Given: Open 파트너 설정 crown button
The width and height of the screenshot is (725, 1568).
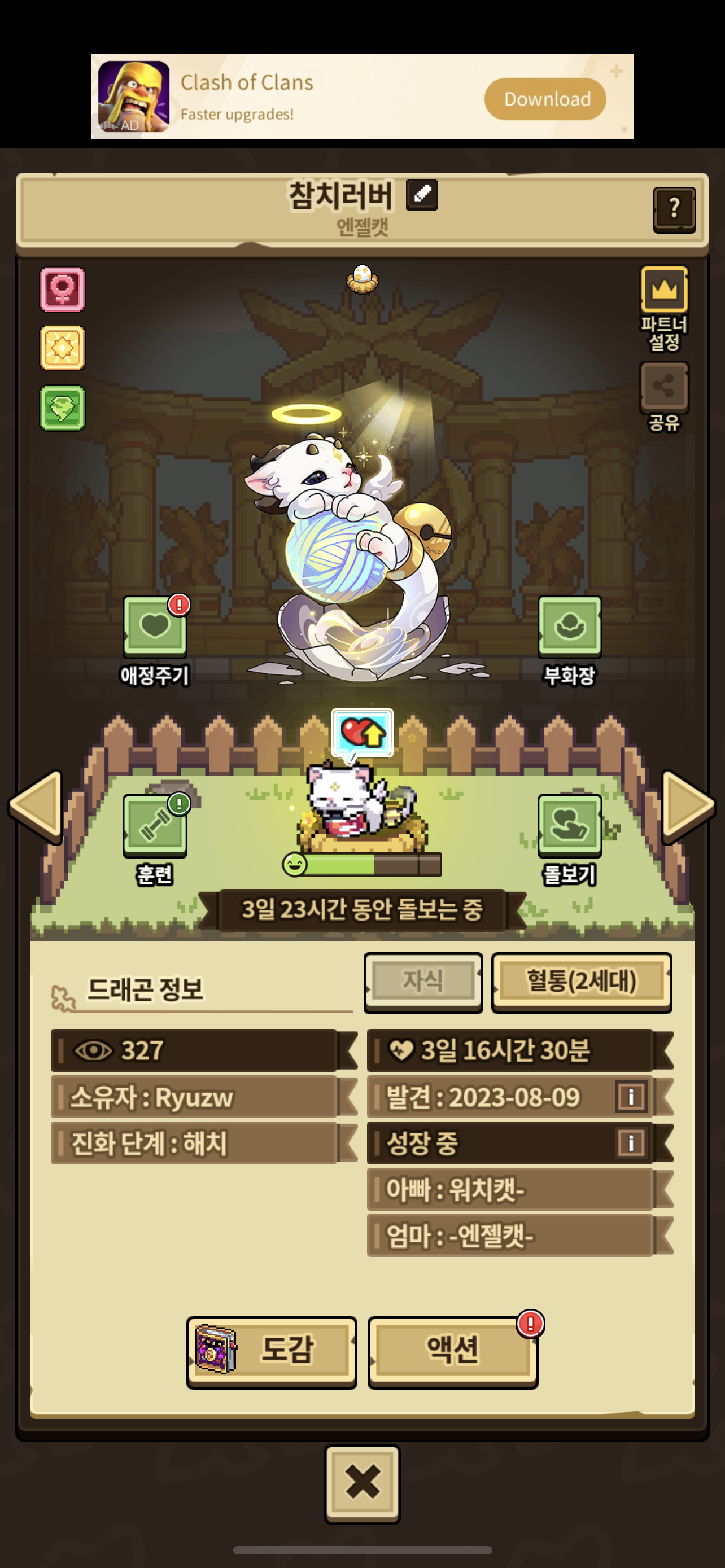Looking at the screenshot, I should point(664,289).
